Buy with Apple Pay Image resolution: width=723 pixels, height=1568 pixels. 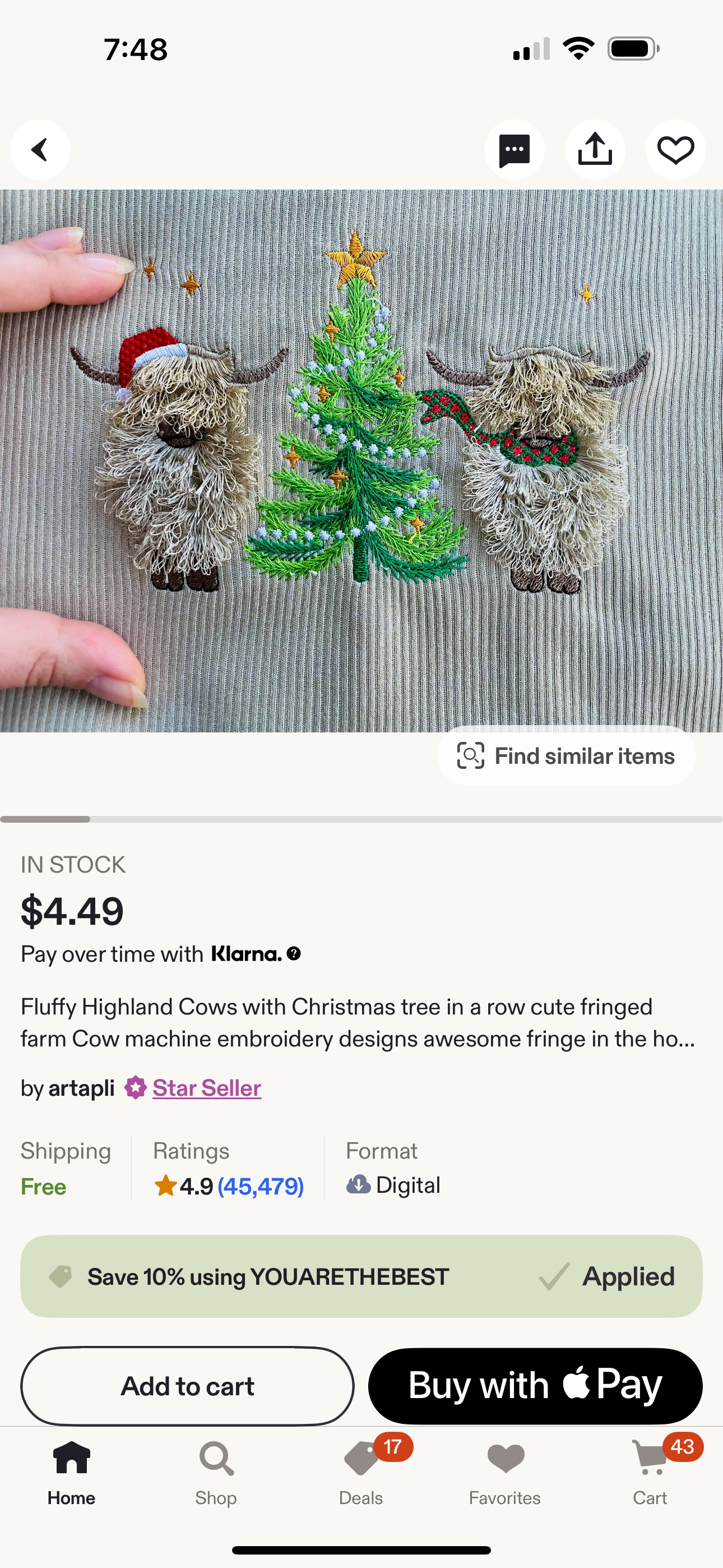535,1386
